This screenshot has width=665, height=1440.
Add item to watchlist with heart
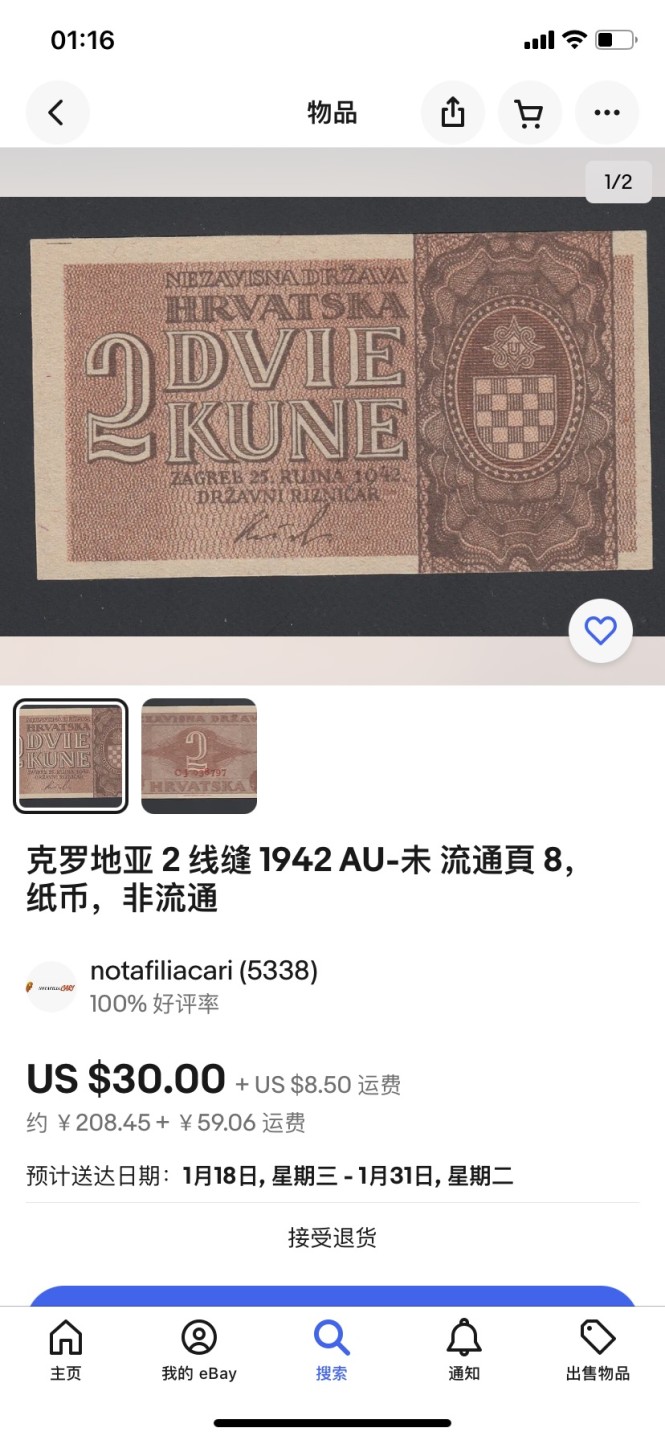[600, 631]
